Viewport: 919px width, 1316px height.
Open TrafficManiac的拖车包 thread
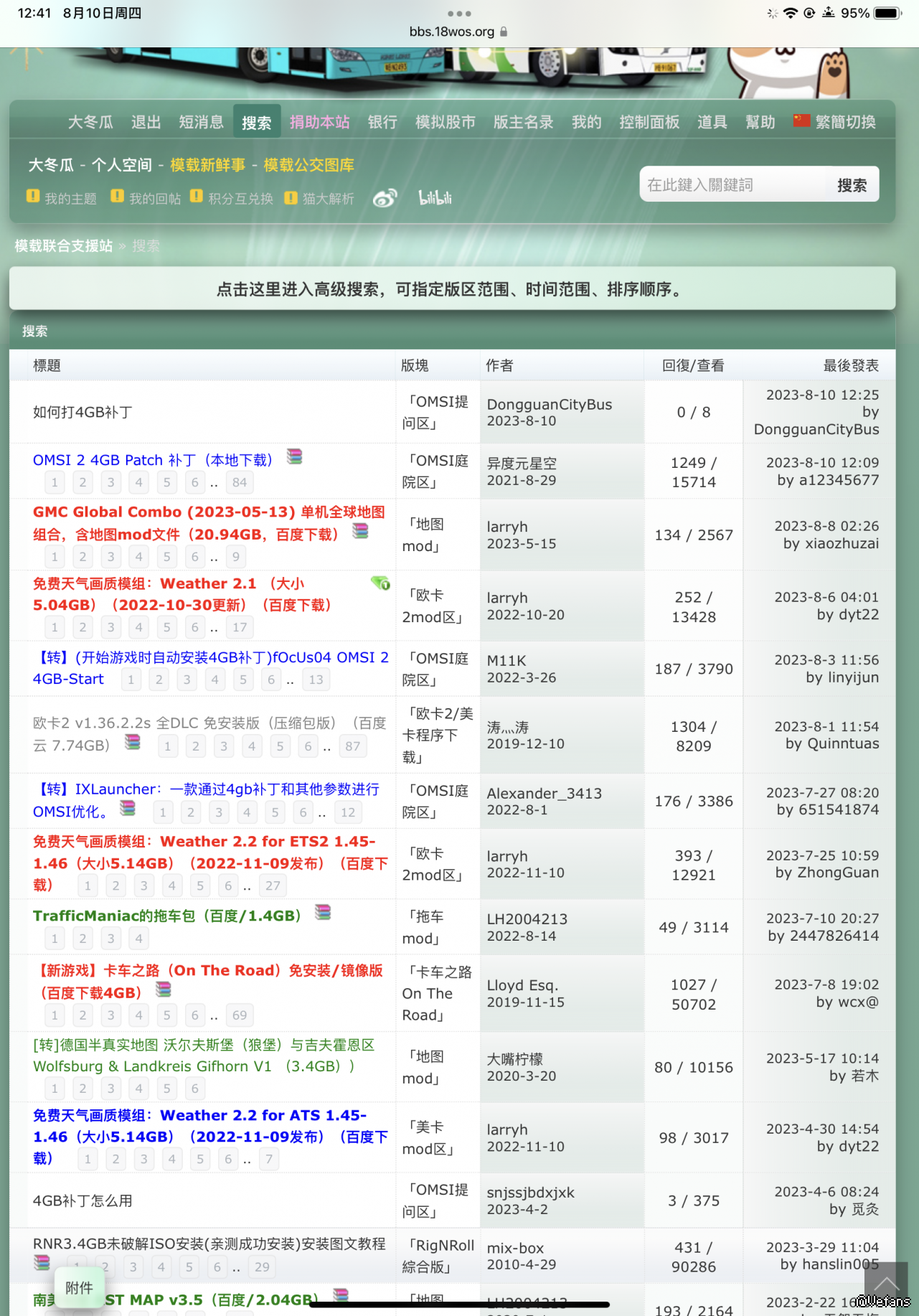(x=166, y=916)
